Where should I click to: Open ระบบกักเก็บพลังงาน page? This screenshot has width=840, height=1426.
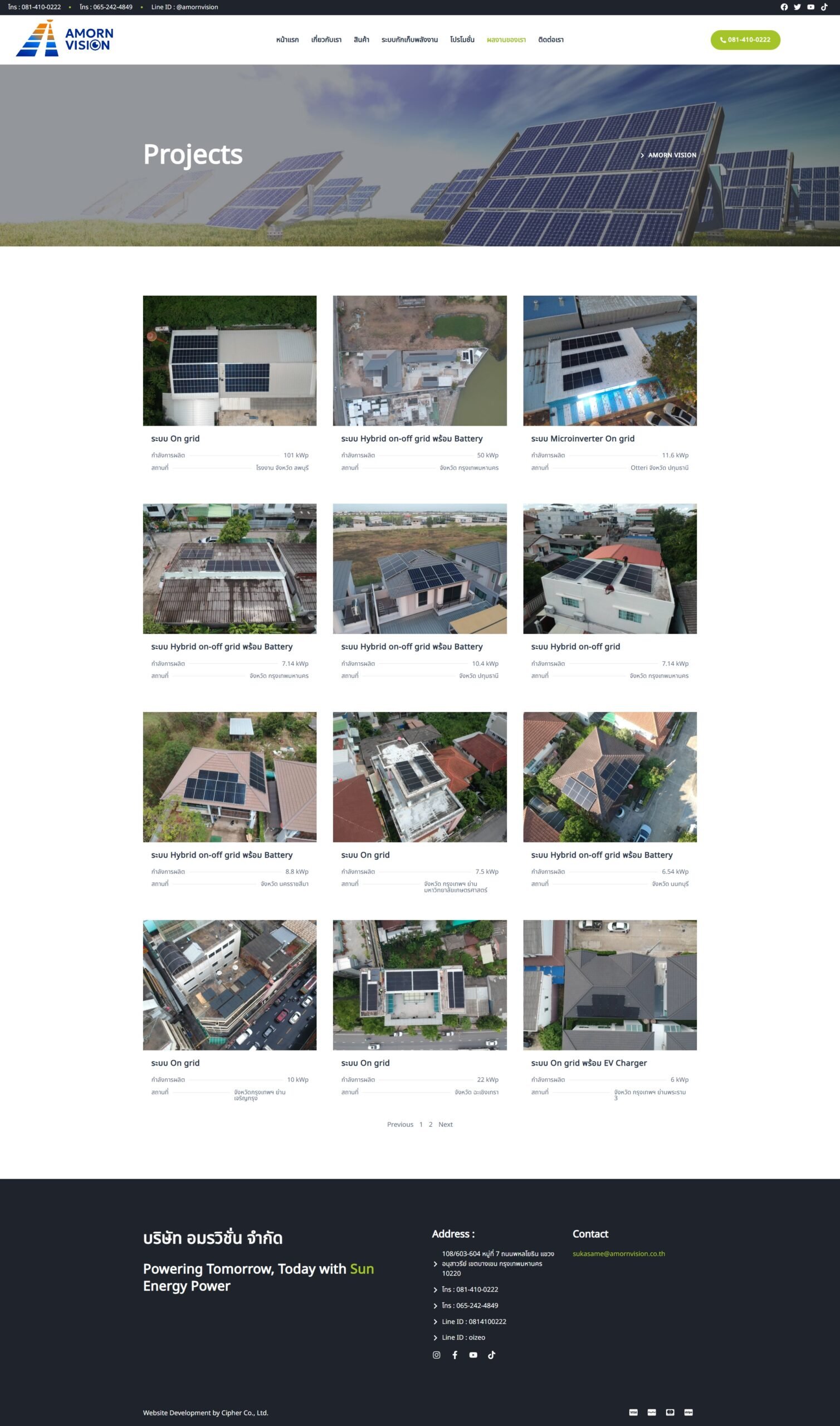[409, 40]
